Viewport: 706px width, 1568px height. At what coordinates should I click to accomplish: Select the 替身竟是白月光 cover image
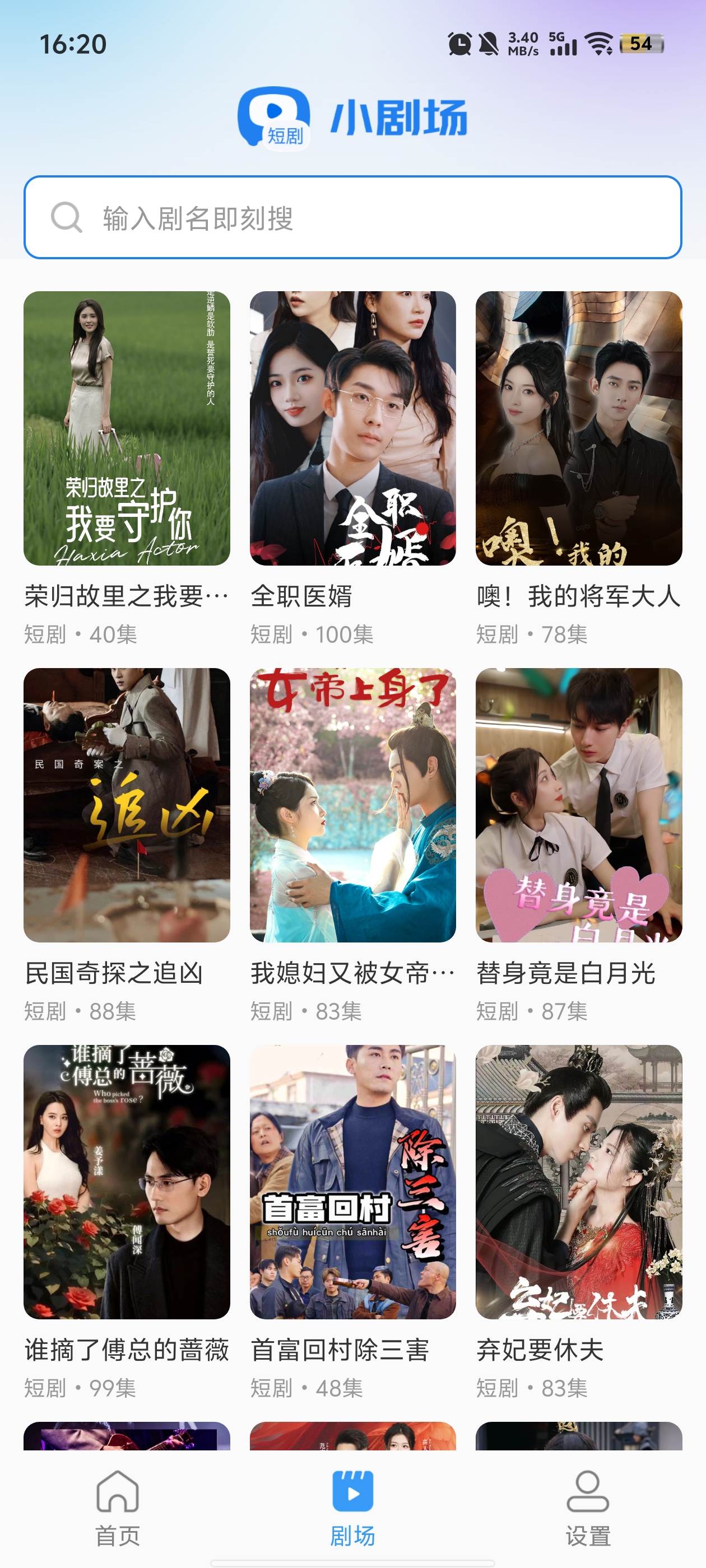click(579, 805)
